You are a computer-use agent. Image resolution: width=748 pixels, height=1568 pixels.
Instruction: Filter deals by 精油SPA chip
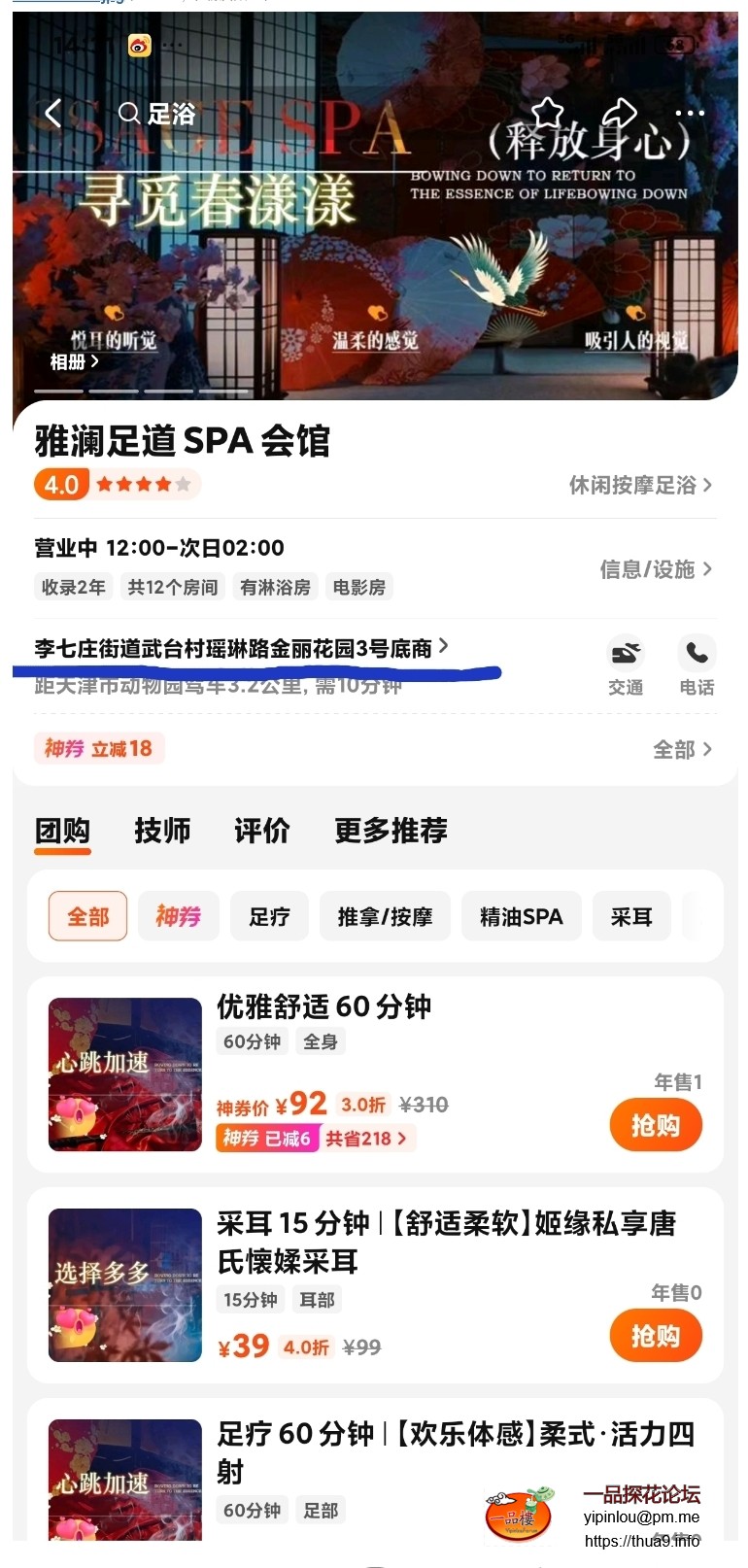[521, 916]
